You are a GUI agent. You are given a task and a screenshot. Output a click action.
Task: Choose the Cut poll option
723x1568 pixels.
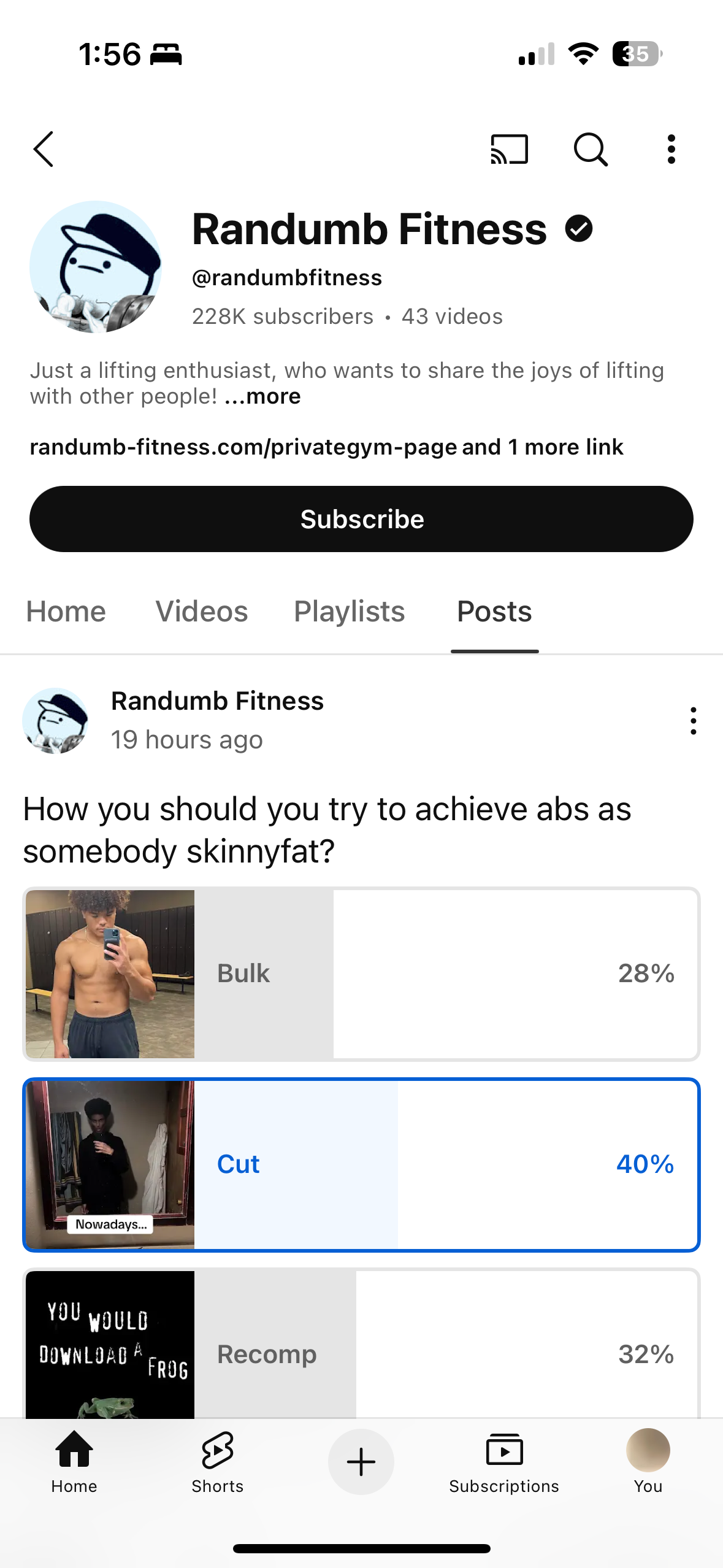click(x=361, y=1164)
